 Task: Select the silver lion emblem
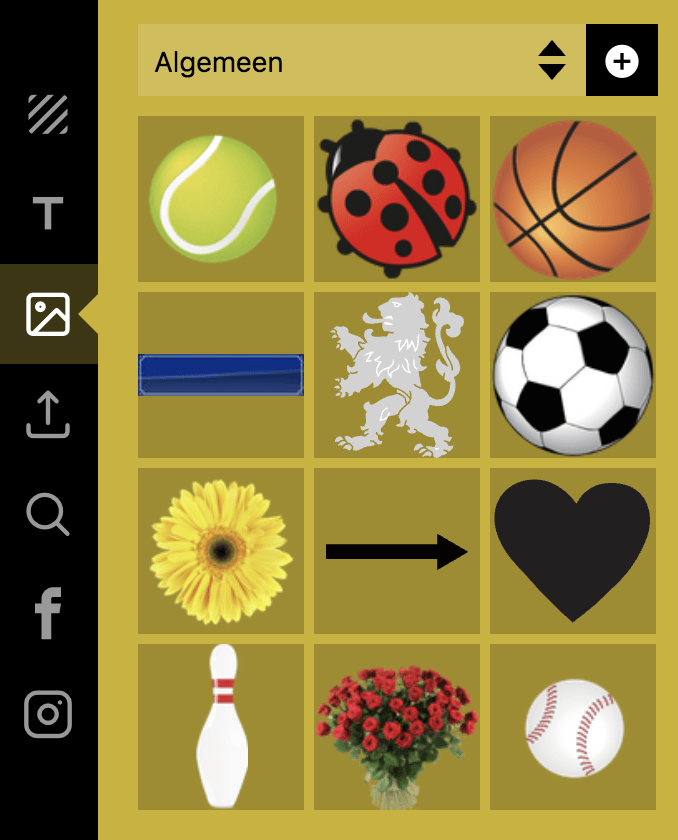396,375
